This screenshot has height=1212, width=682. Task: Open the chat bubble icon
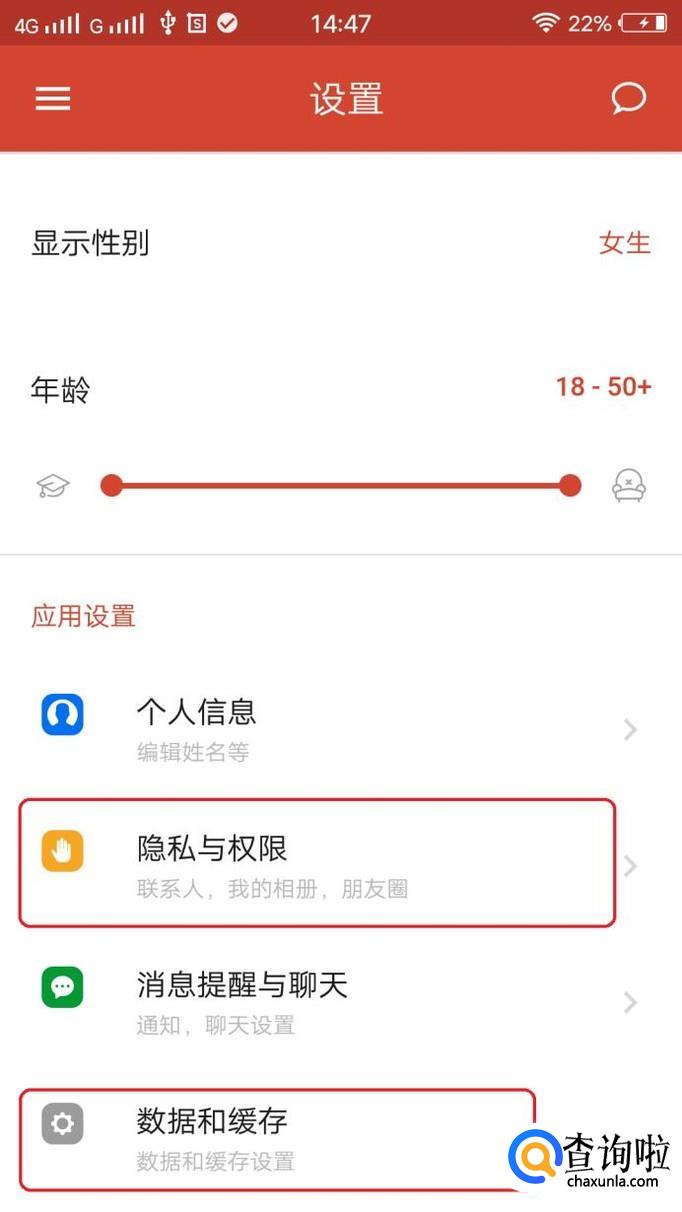628,99
